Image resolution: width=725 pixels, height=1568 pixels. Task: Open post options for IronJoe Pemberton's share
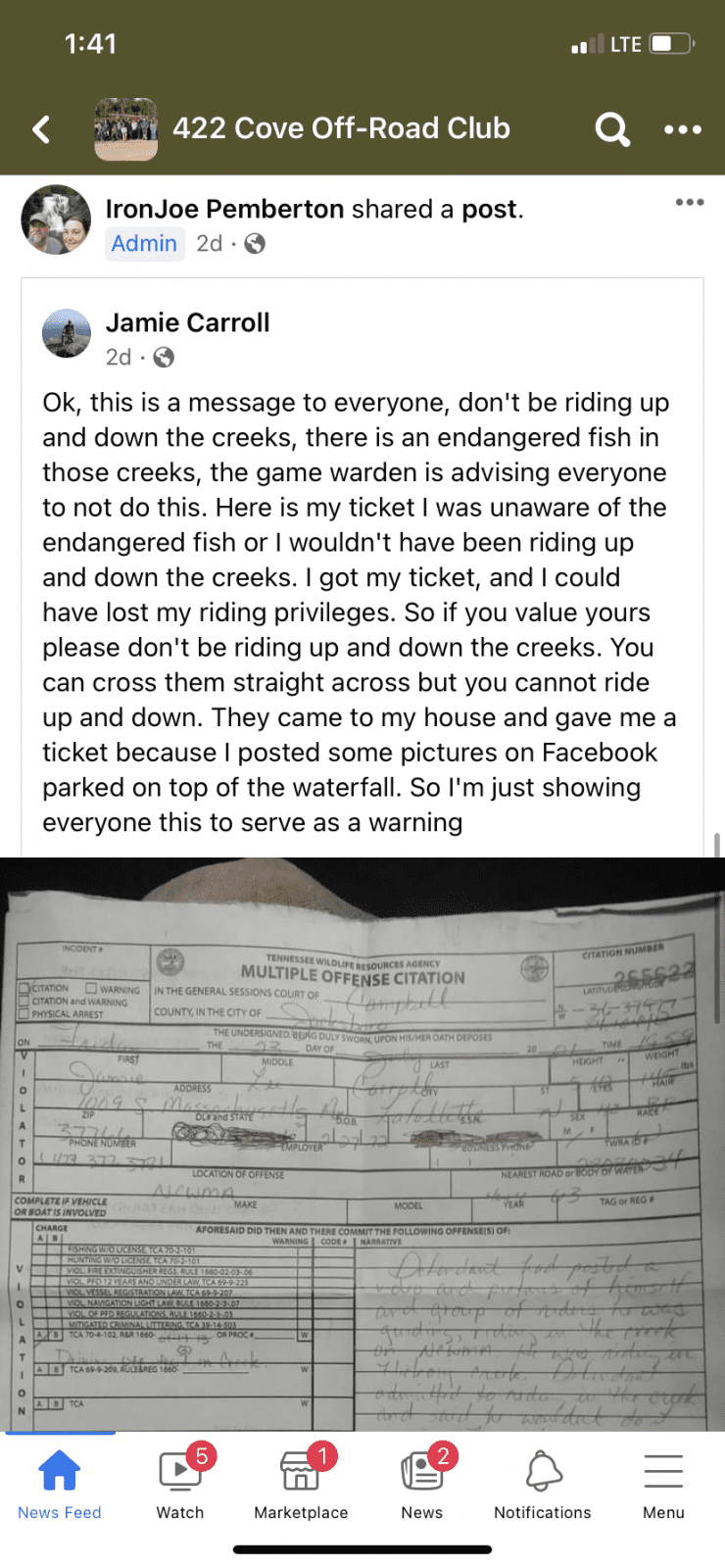(x=689, y=203)
